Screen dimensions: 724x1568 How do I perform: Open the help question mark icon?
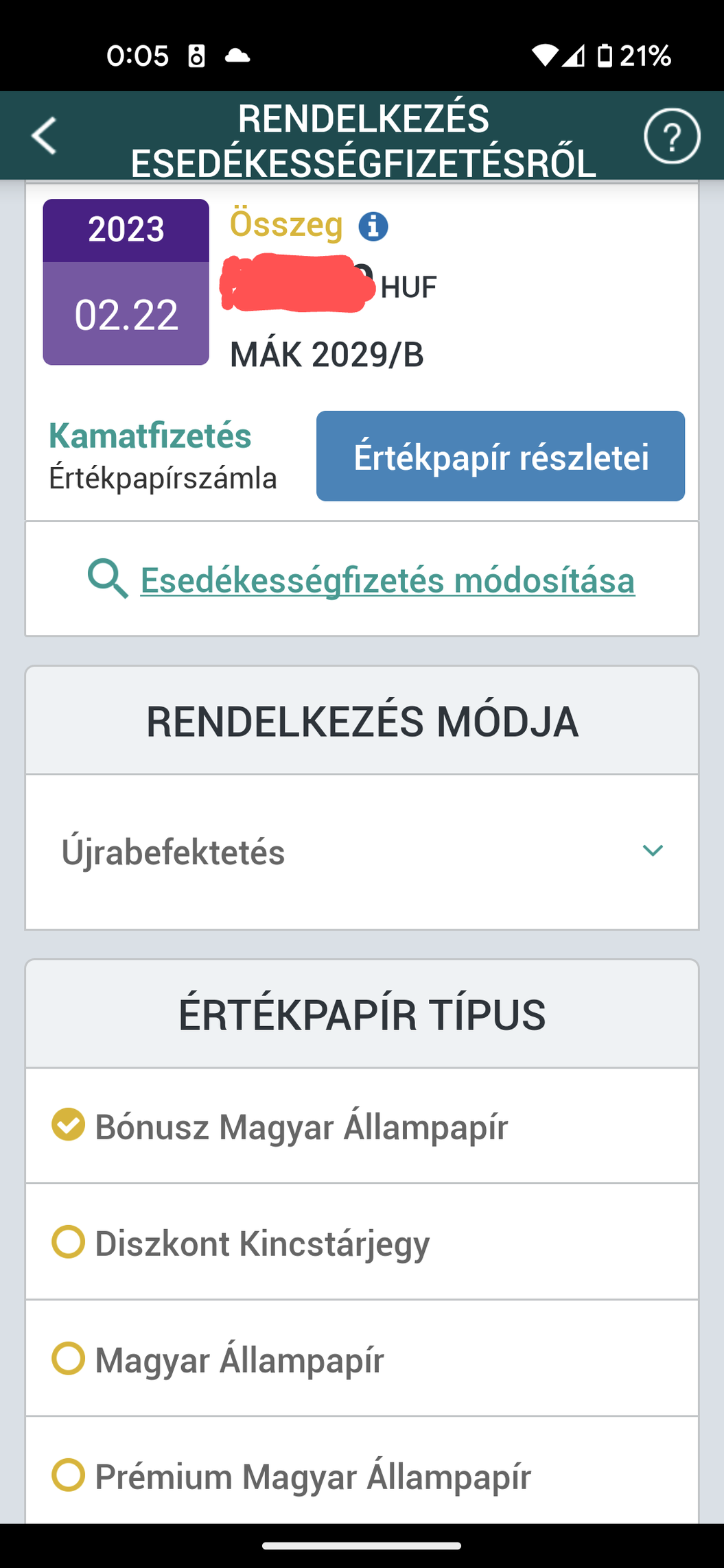[672, 136]
